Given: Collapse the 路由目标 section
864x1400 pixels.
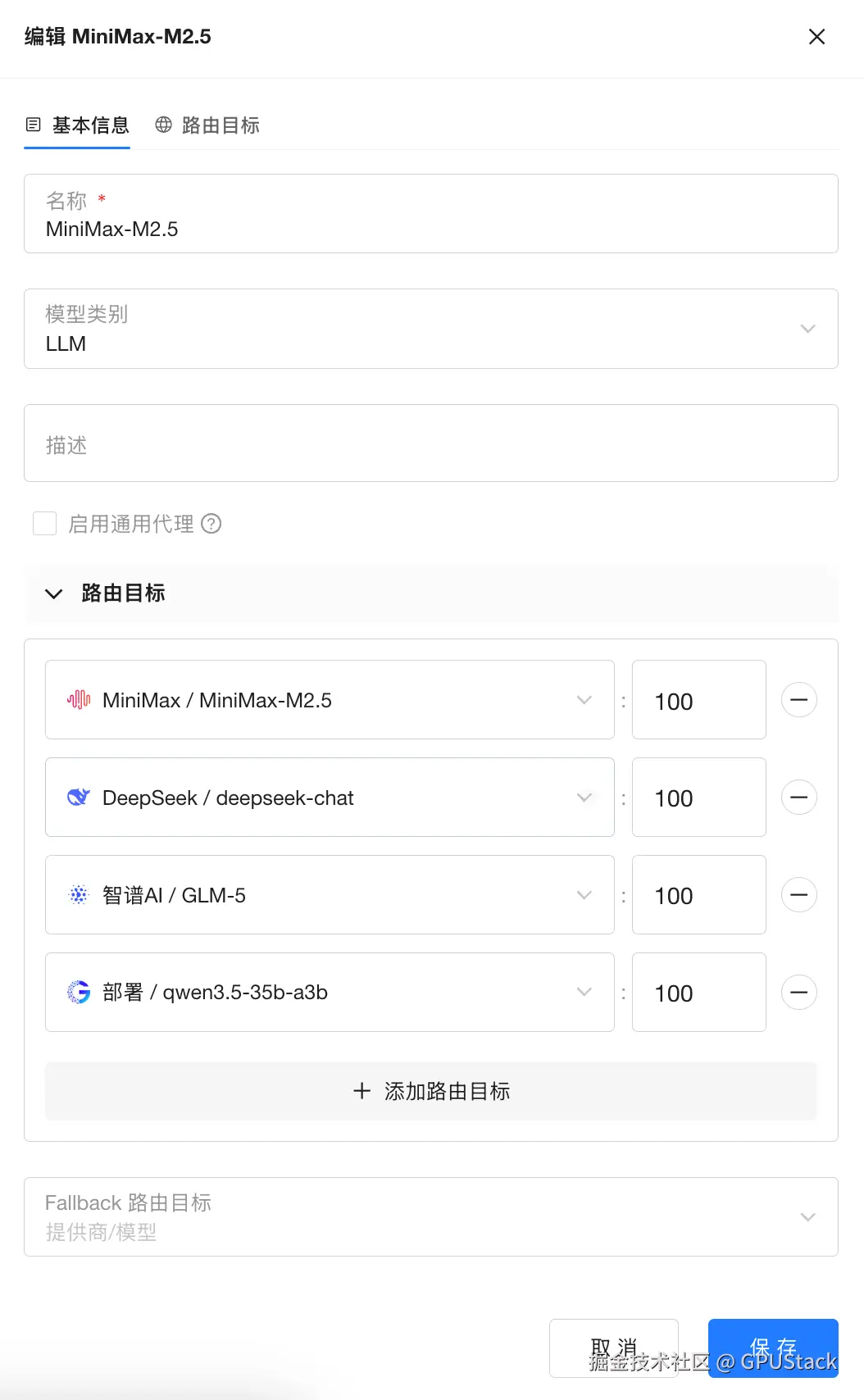Looking at the screenshot, I should [54, 593].
